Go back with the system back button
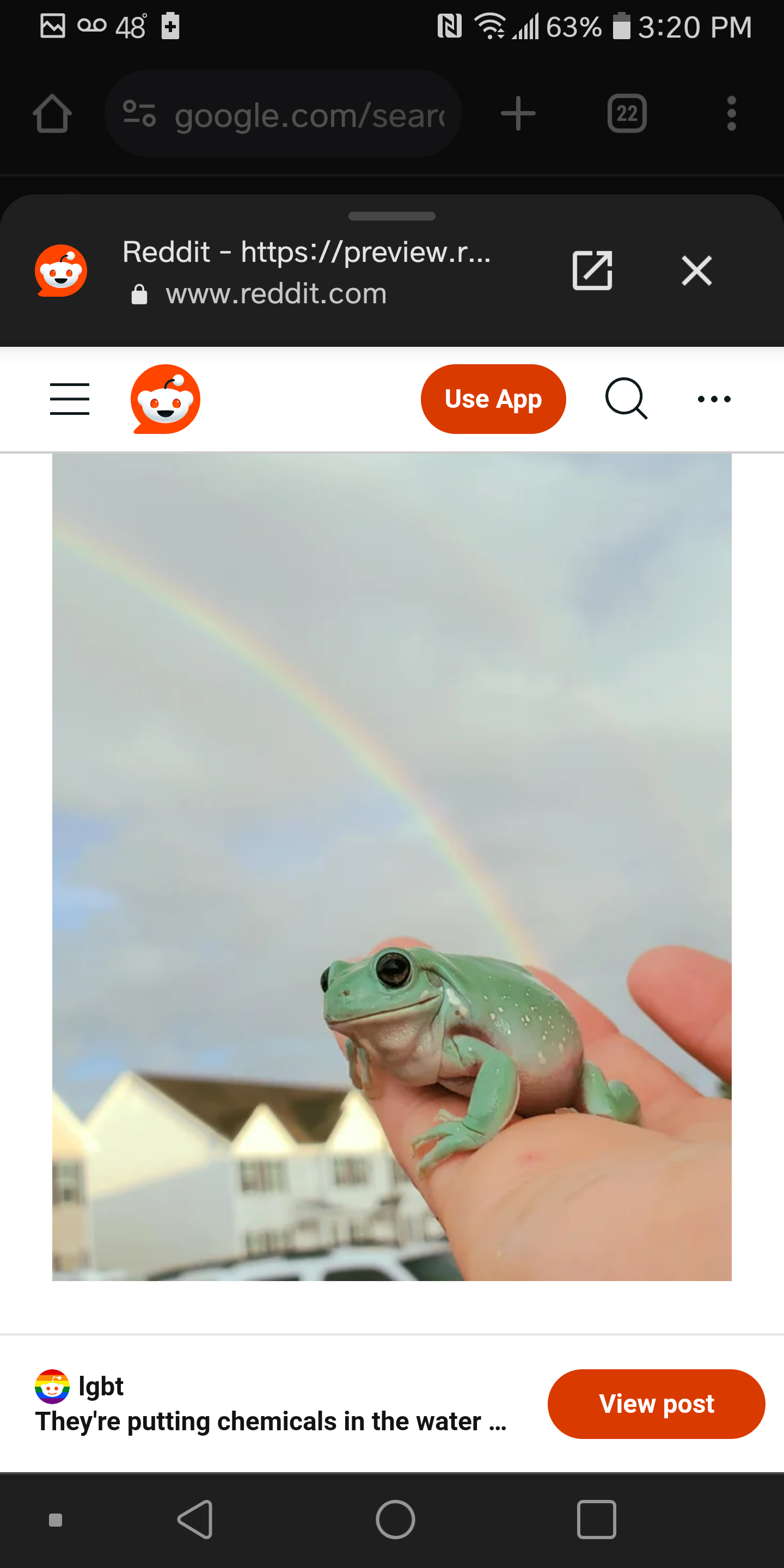The image size is (784, 1568). coord(195,1520)
